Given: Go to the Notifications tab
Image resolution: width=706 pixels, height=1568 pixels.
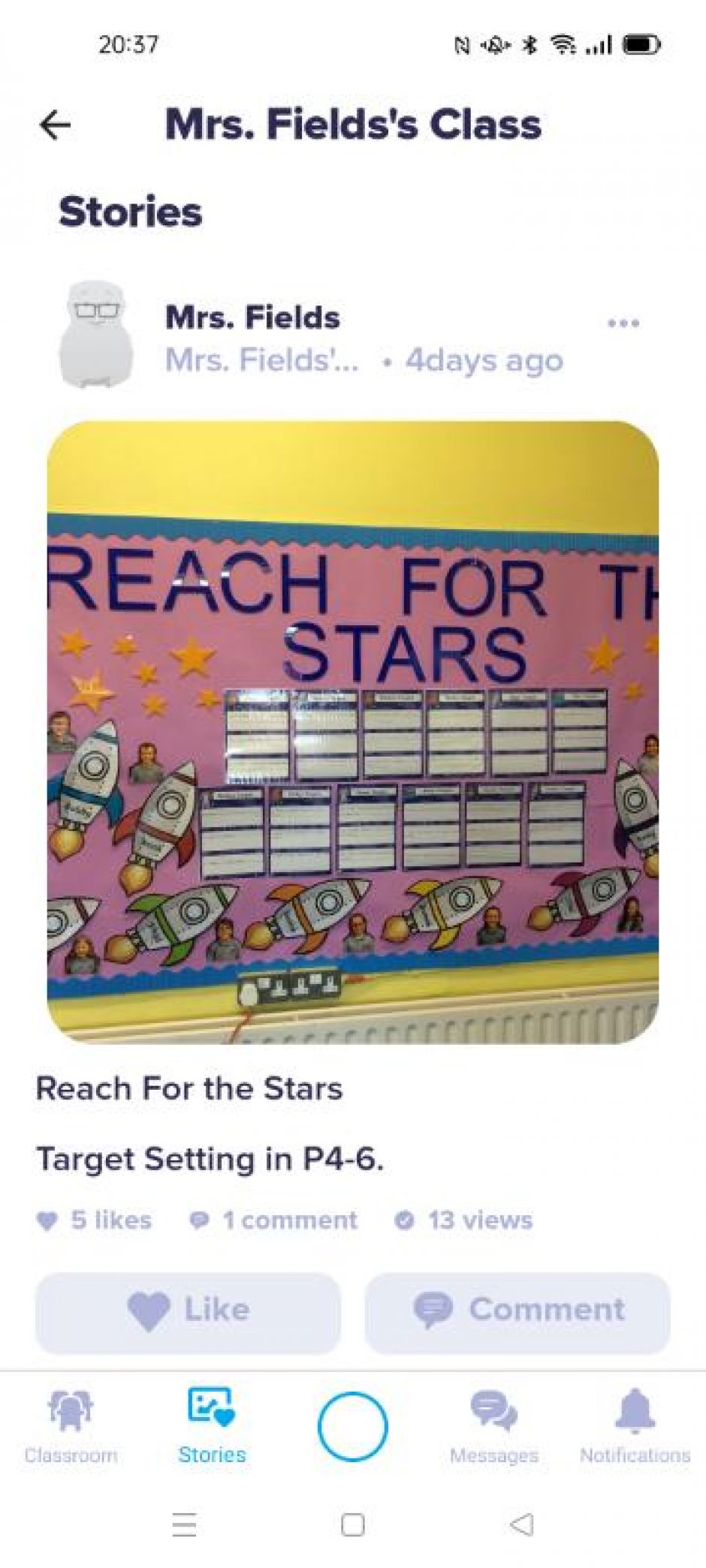Looking at the screenshot, I should coord(635,1426).
